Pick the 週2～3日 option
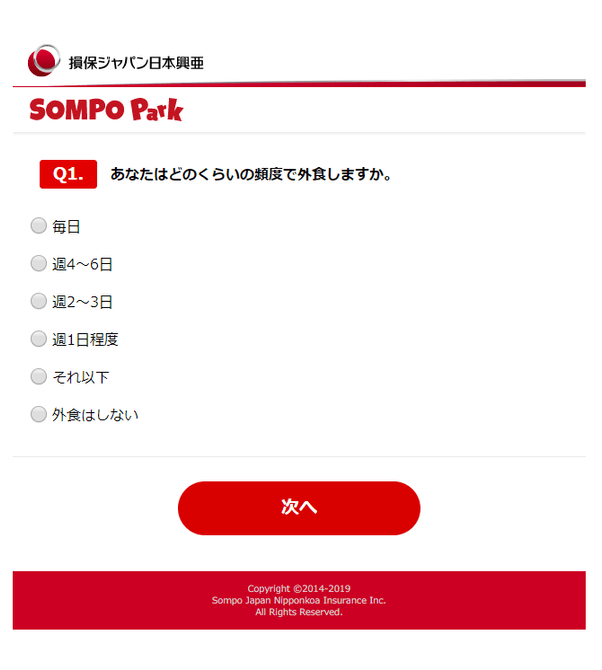 pyautogui.click(x=39, y=301)
